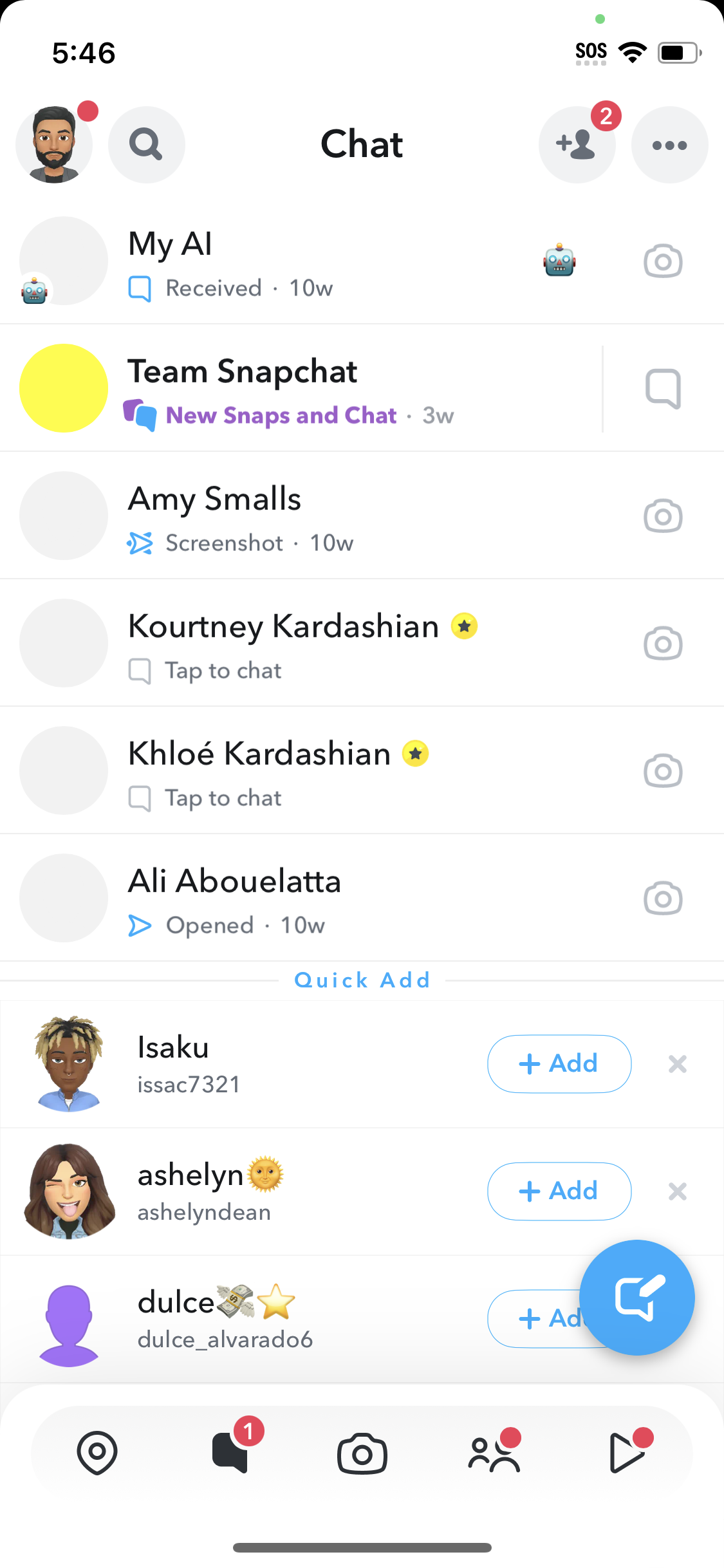Viewport: 724px width, 1568px height.
Task: Open the search icon at the top
Action: (x=146, y=144)
